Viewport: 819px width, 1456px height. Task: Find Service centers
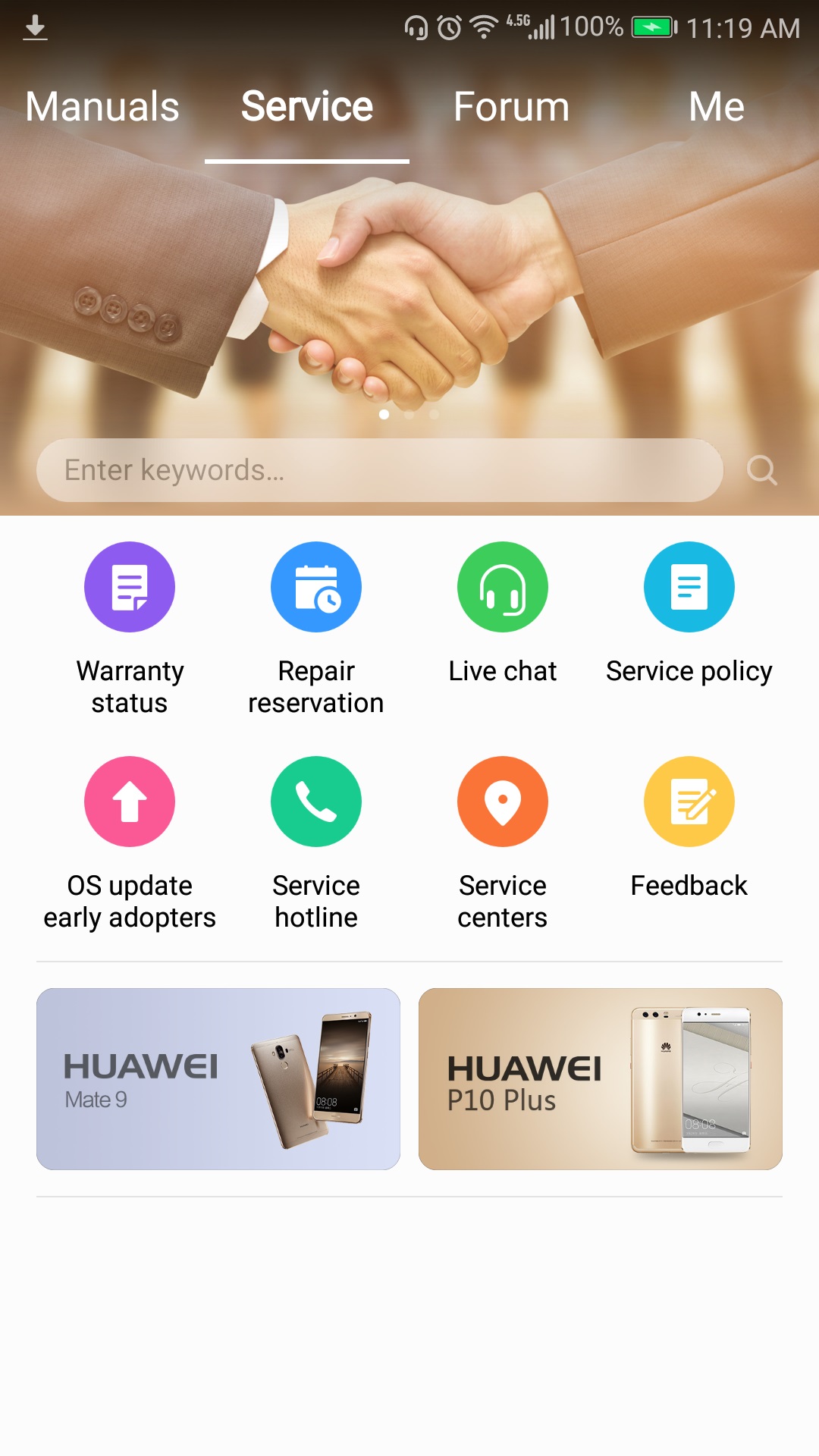(x=503, y=802)
